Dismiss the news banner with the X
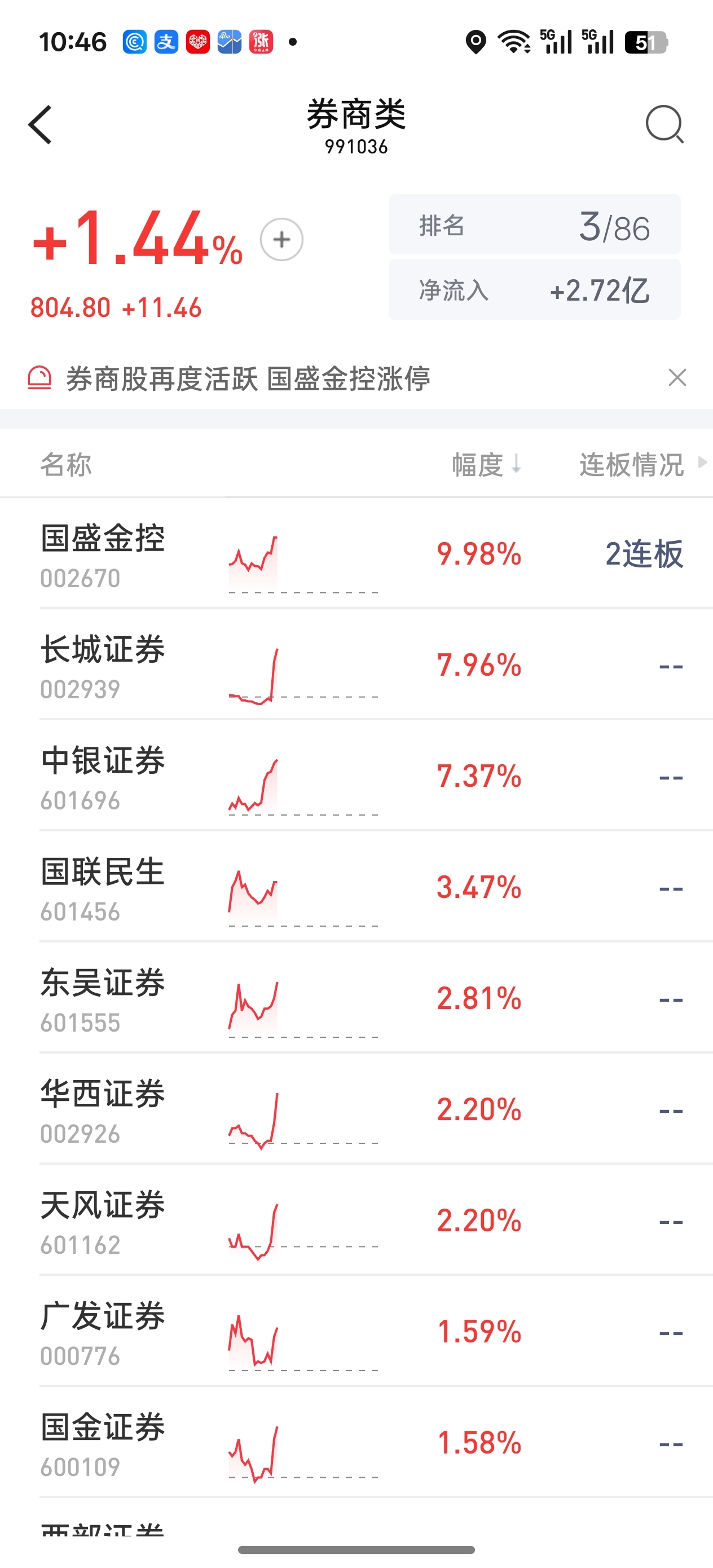The height and width of the screenshot is (1568, 713). [x=677, y=378]
